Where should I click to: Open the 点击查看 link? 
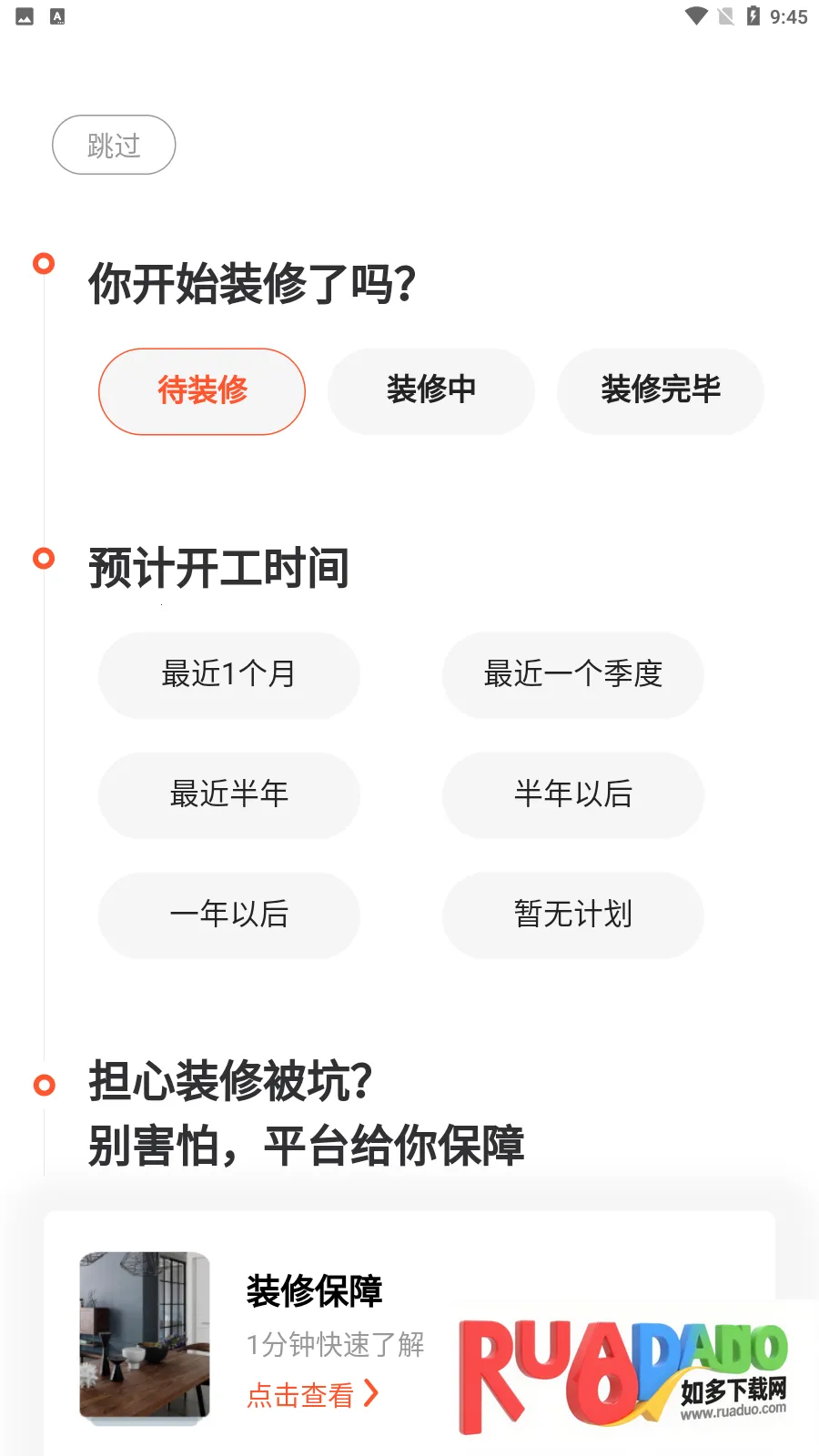click(x=312, y=1394)
